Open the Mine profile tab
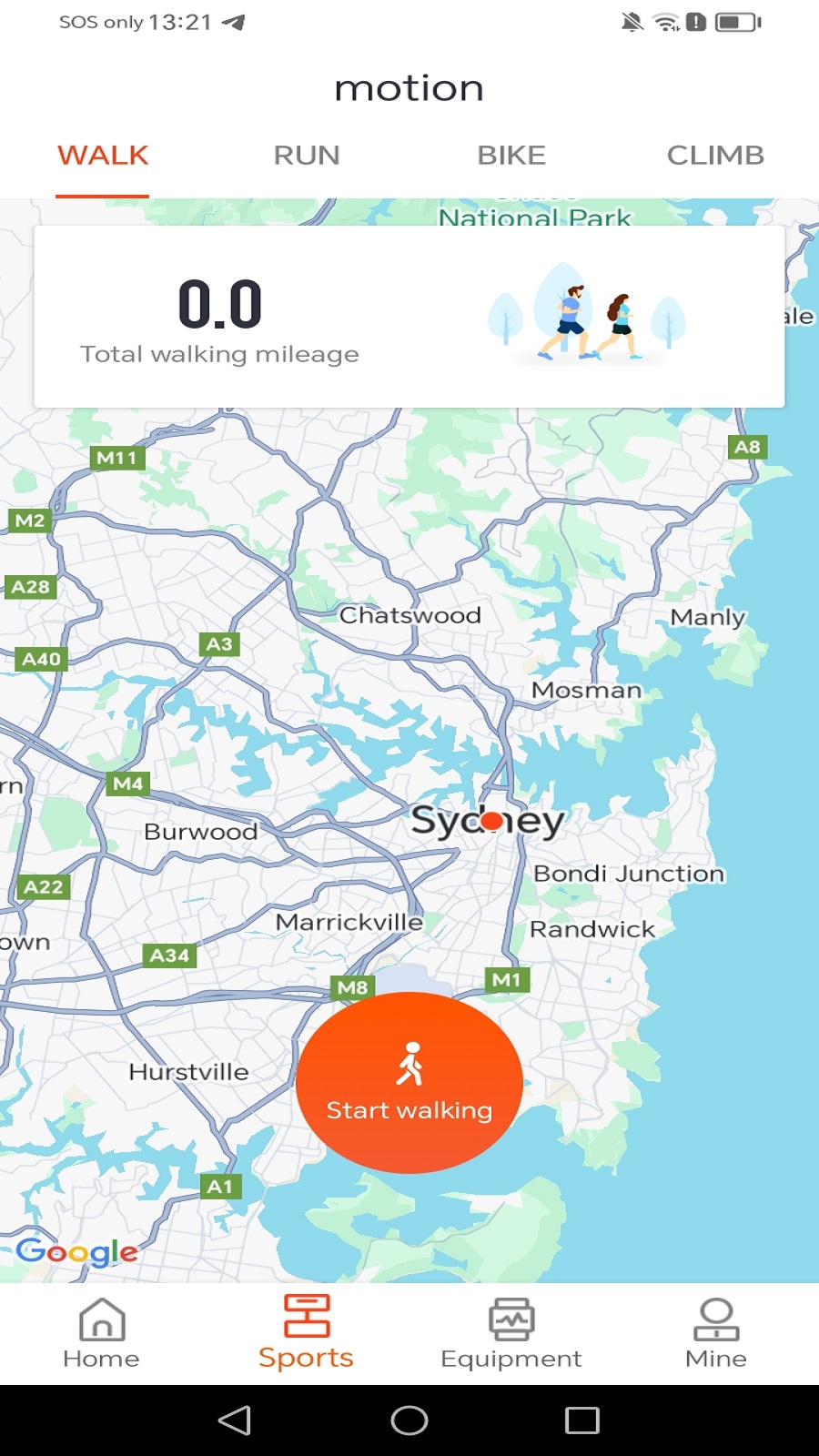Screen dimensions: 819x1456 [716, 1333]
